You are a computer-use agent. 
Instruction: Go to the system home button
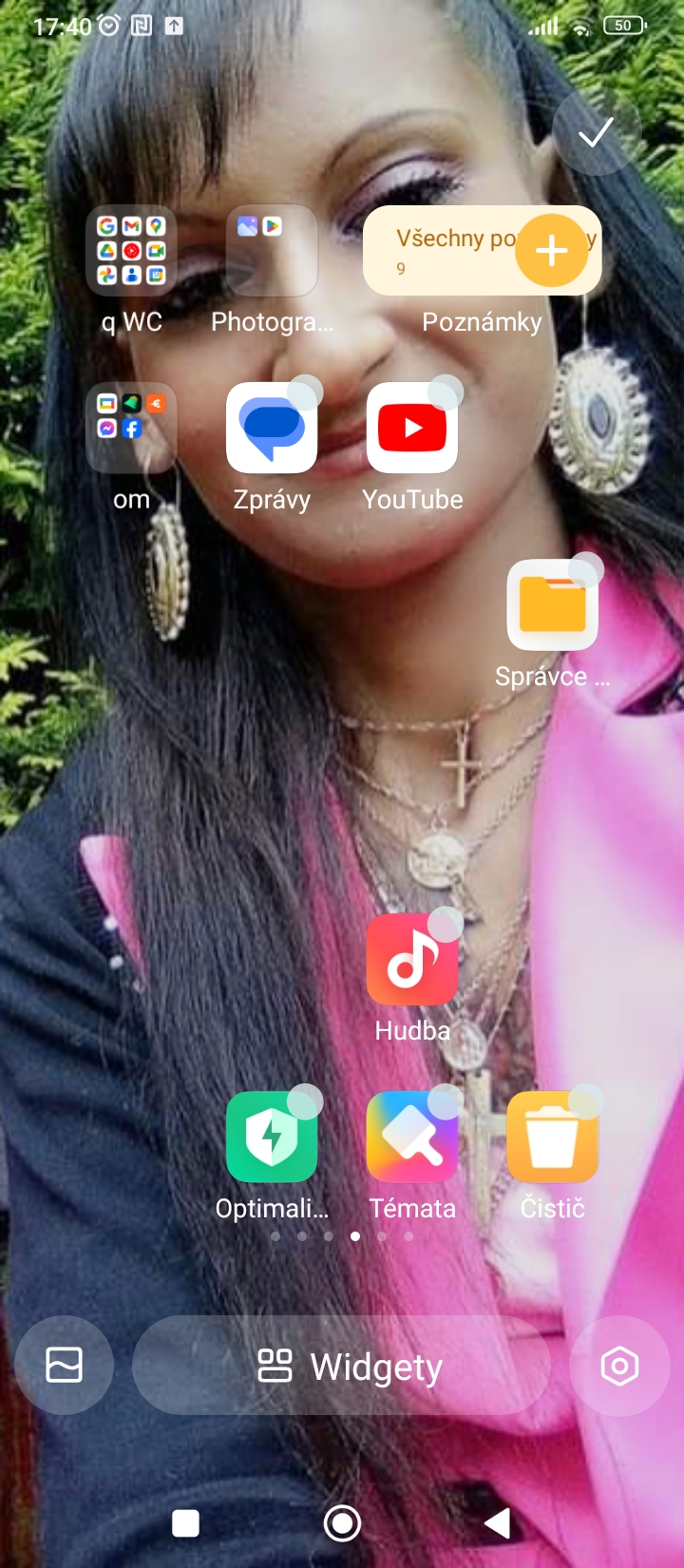coord(342,1523)
